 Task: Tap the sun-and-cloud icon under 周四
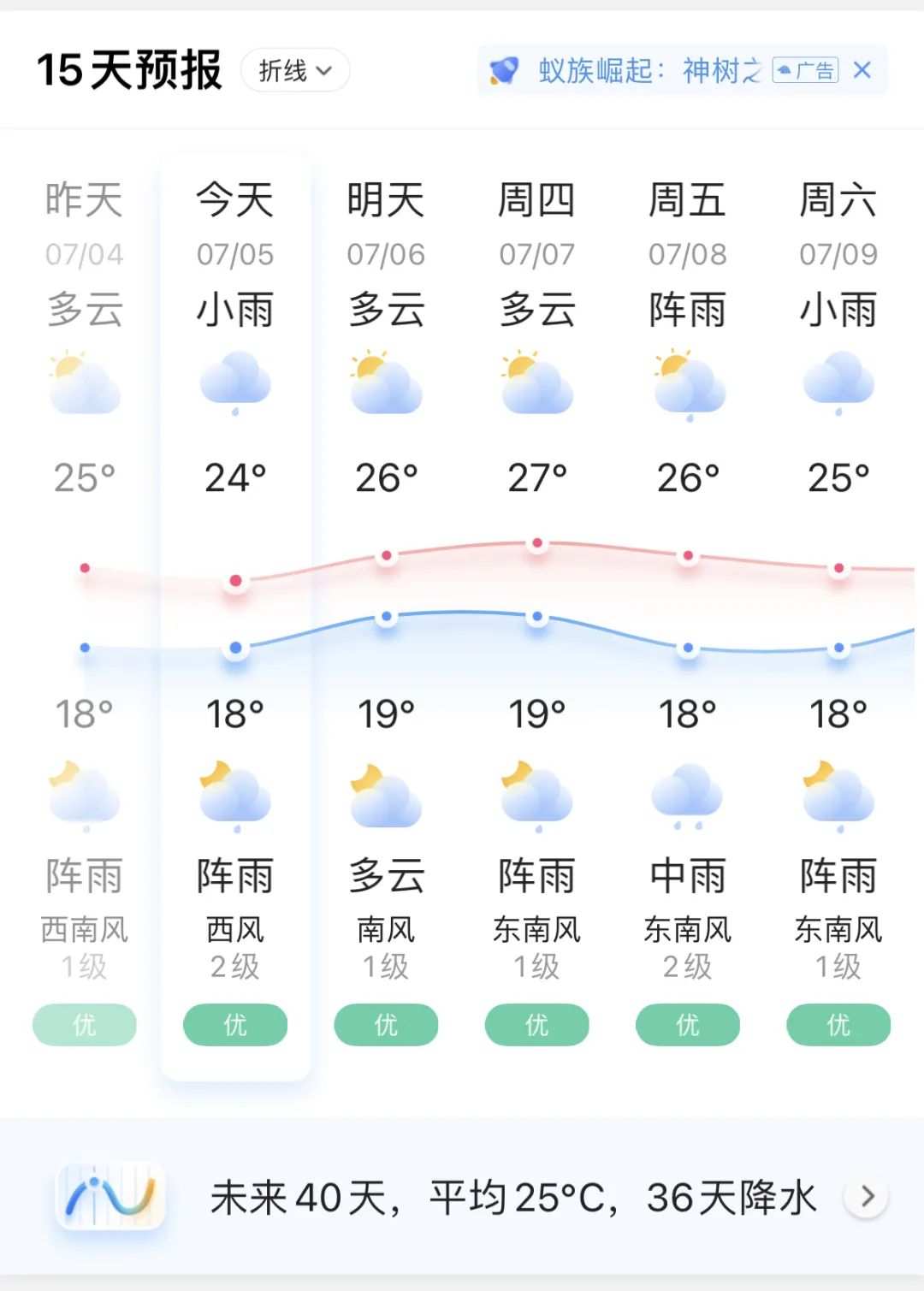click(536, 384)
